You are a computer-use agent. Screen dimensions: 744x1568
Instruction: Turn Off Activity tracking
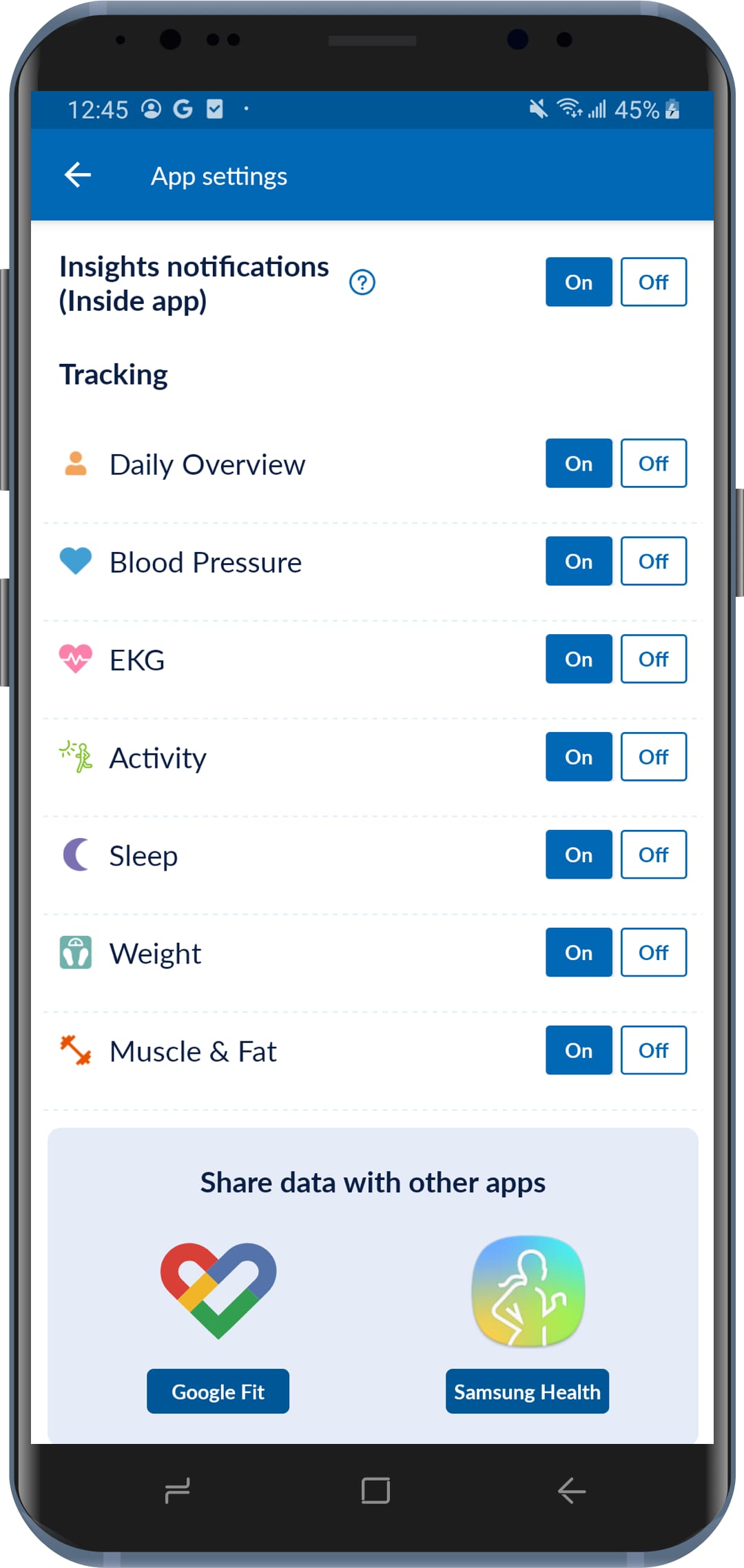[x=653, y=757]
